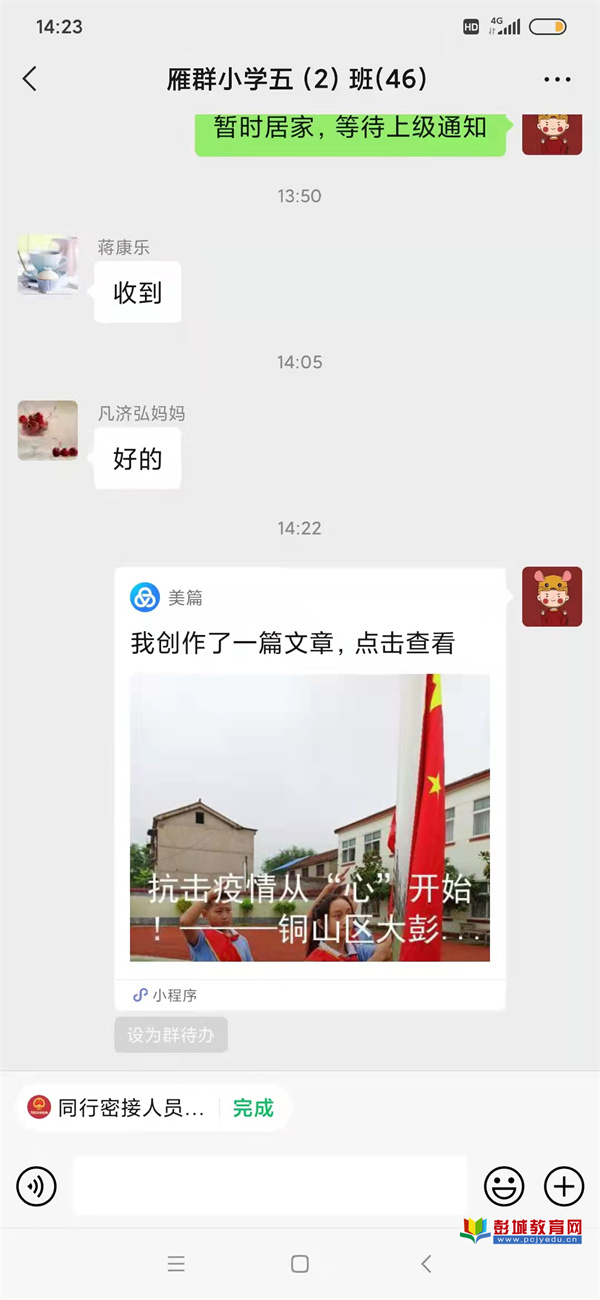Open the emoji picker

pyautogui.click(x=504, y=1187)
